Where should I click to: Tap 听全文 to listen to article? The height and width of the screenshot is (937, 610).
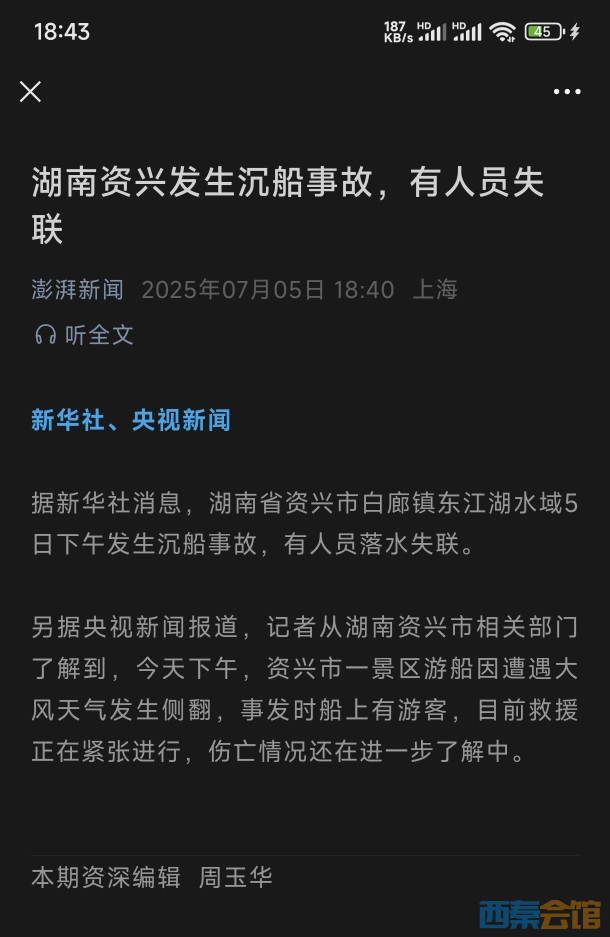pyautogui.click(x=84, y=335)
